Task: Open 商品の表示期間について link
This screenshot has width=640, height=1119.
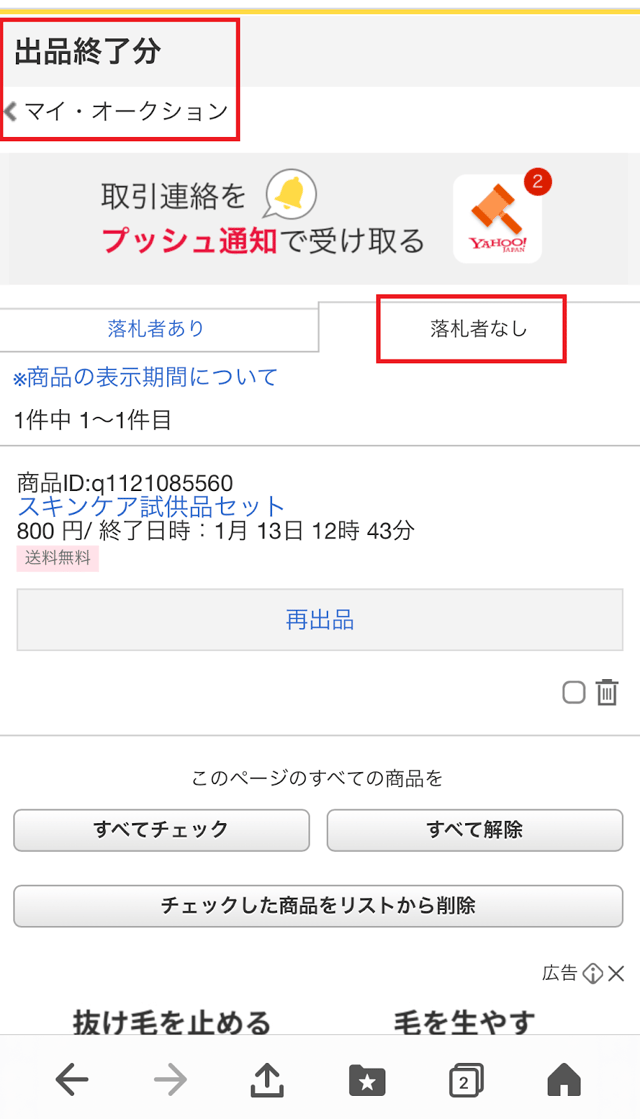Action: point(145,377)
